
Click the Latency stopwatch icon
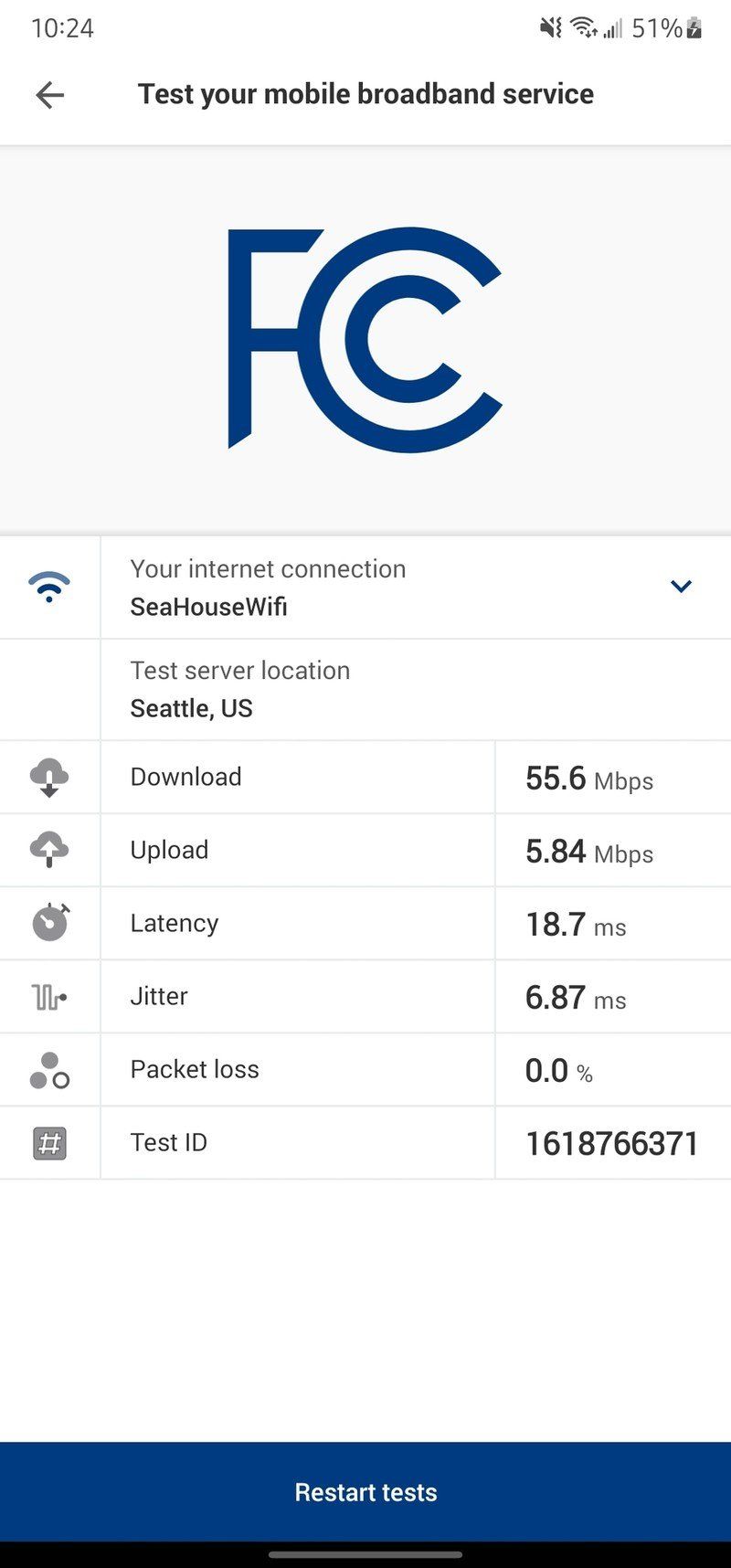(x=49, y=923)
